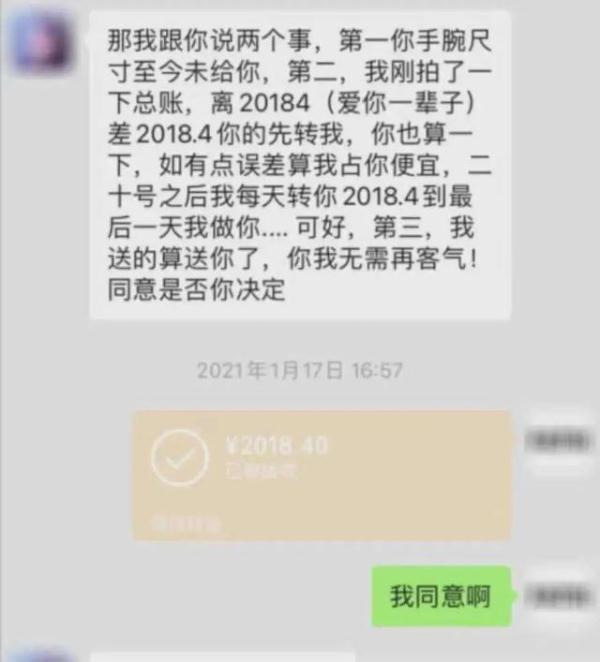Open the sender's avatar beside the long message
This screenshot has width=600, height=662.
[x=40, y=42]
